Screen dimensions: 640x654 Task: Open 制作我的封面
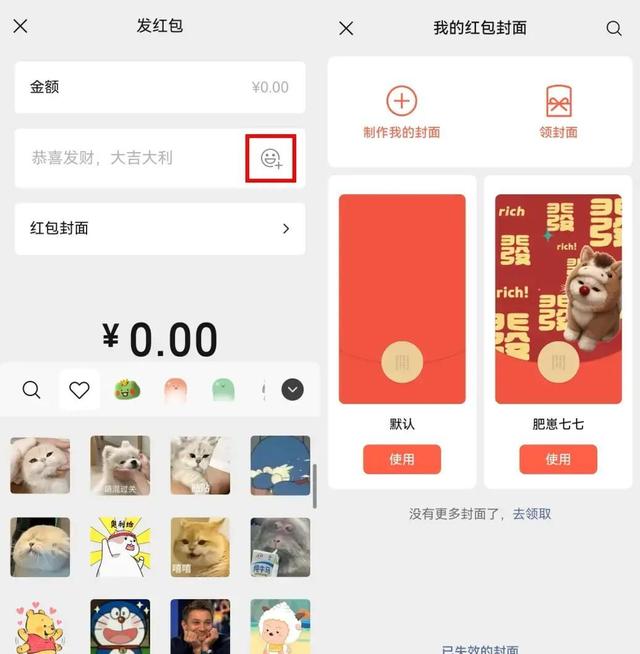[401, 112]
